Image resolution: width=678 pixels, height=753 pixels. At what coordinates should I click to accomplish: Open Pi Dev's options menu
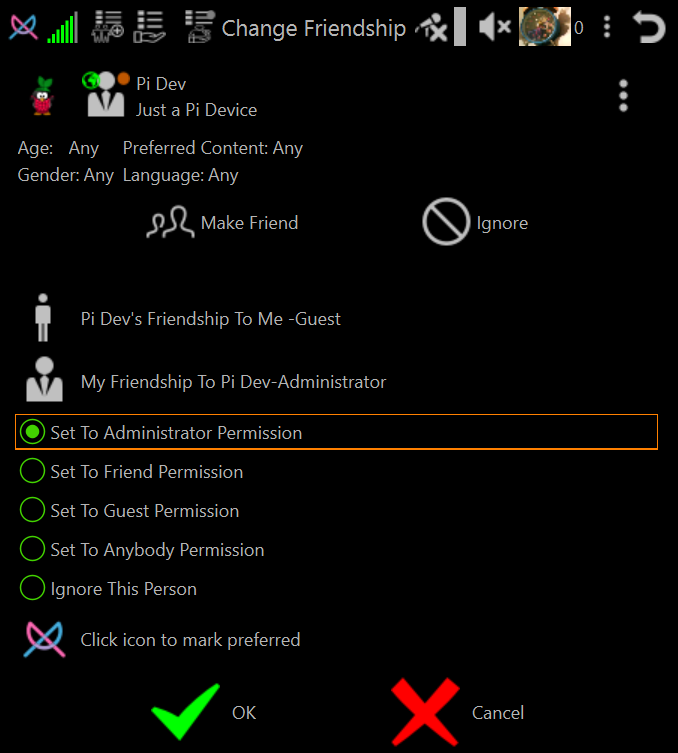(623, 96)
